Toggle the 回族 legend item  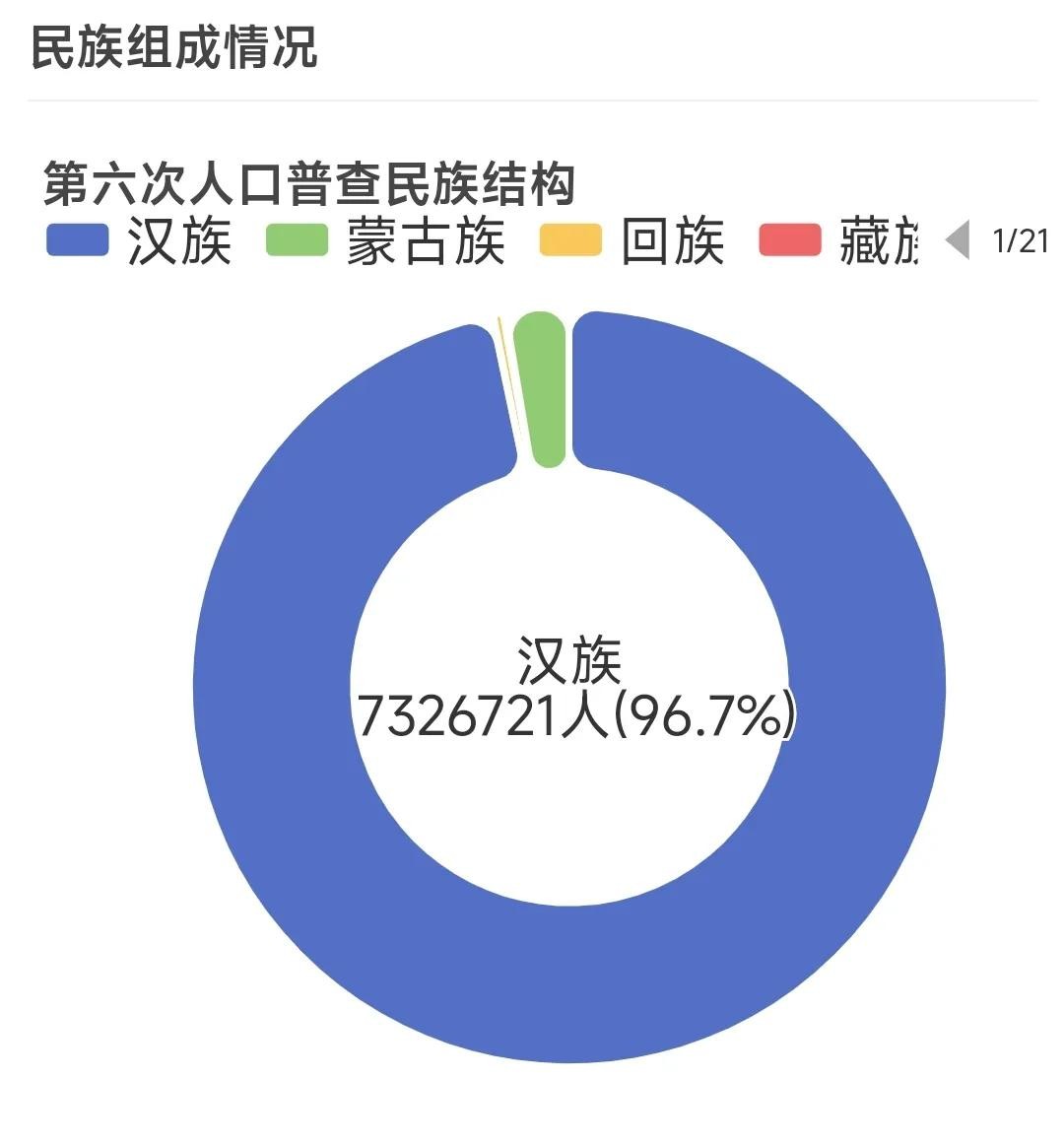click(632, 241)
